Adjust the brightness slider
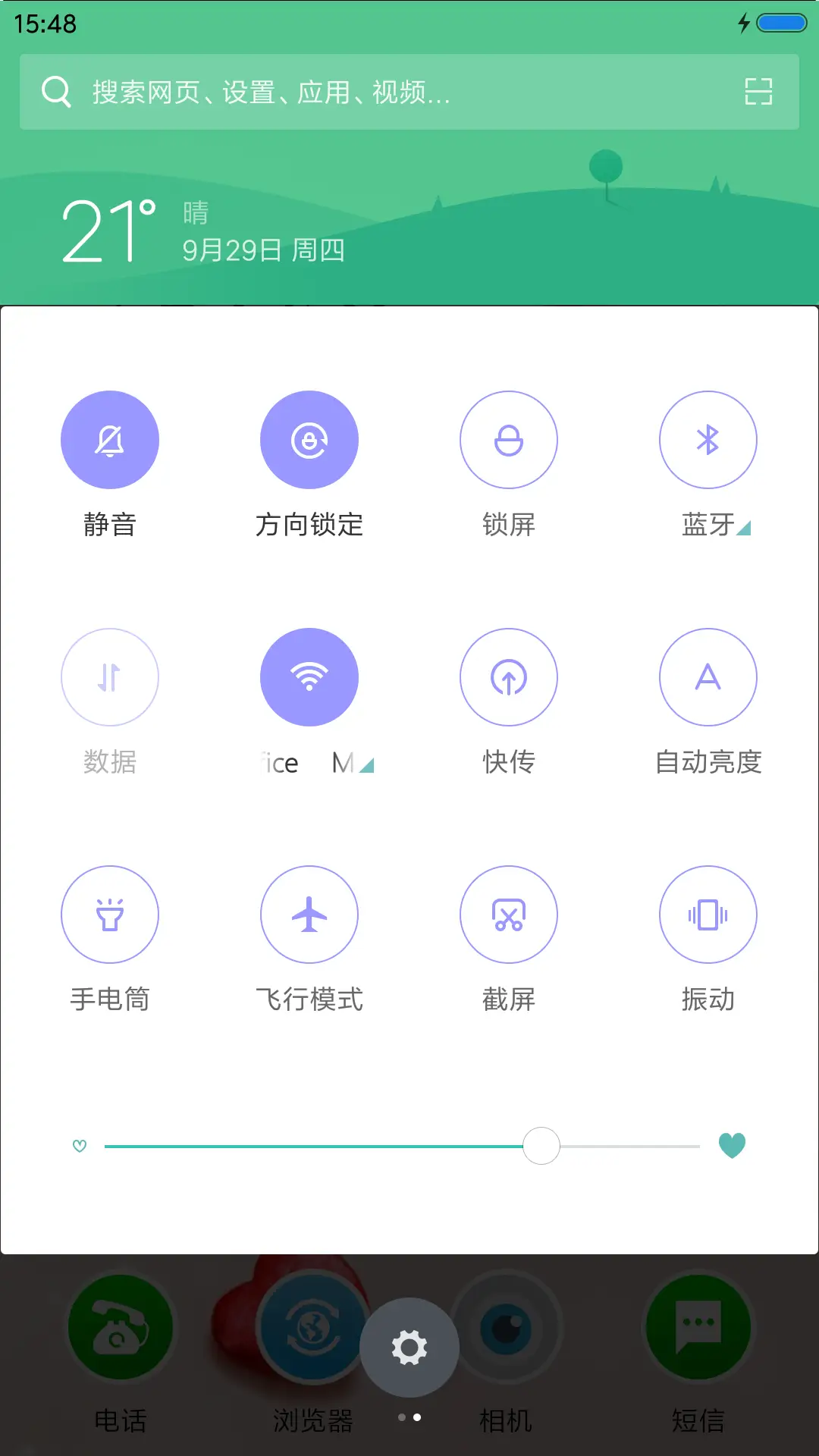819x1456 pixels. pyautogui.click(x=541, y=1147)
